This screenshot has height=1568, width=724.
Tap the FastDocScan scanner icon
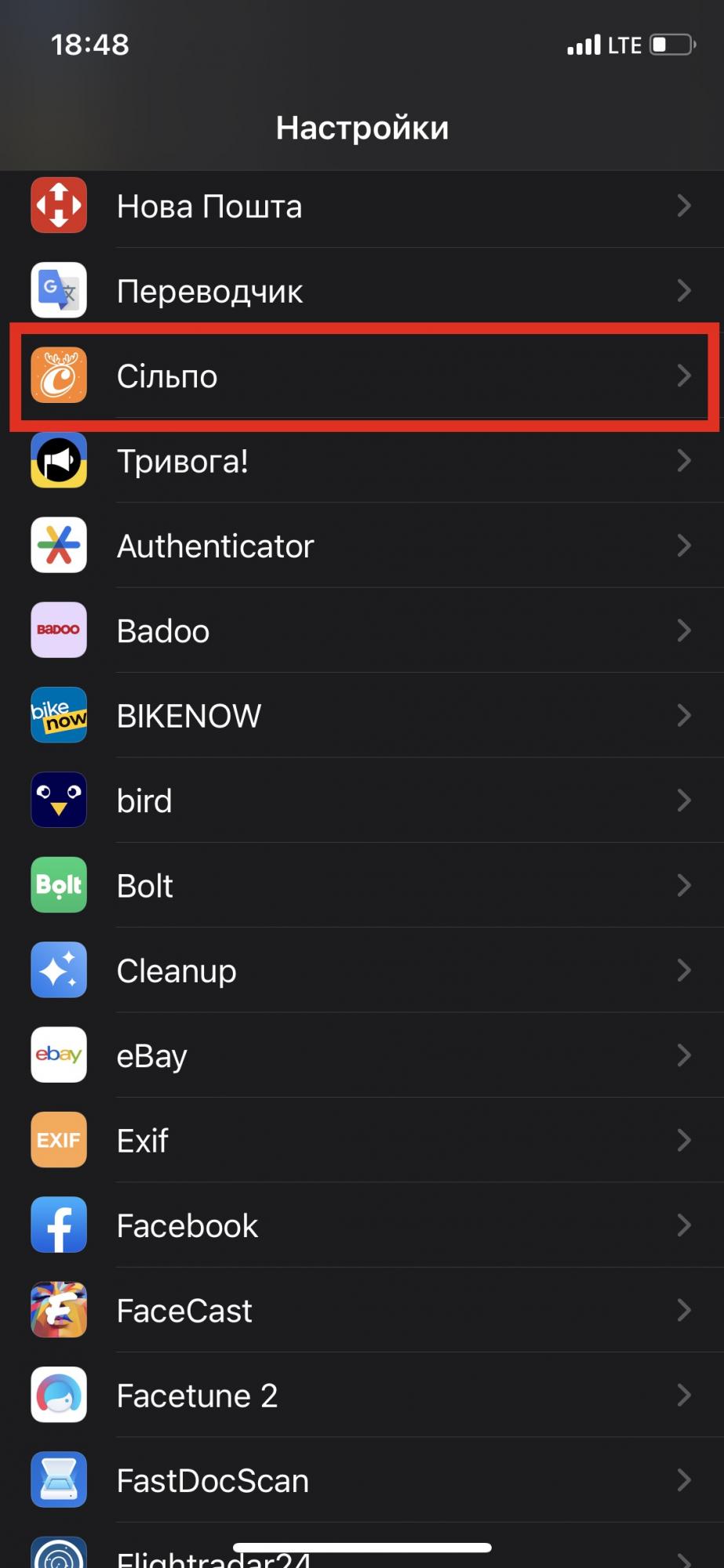click(x=58, y=1479)
